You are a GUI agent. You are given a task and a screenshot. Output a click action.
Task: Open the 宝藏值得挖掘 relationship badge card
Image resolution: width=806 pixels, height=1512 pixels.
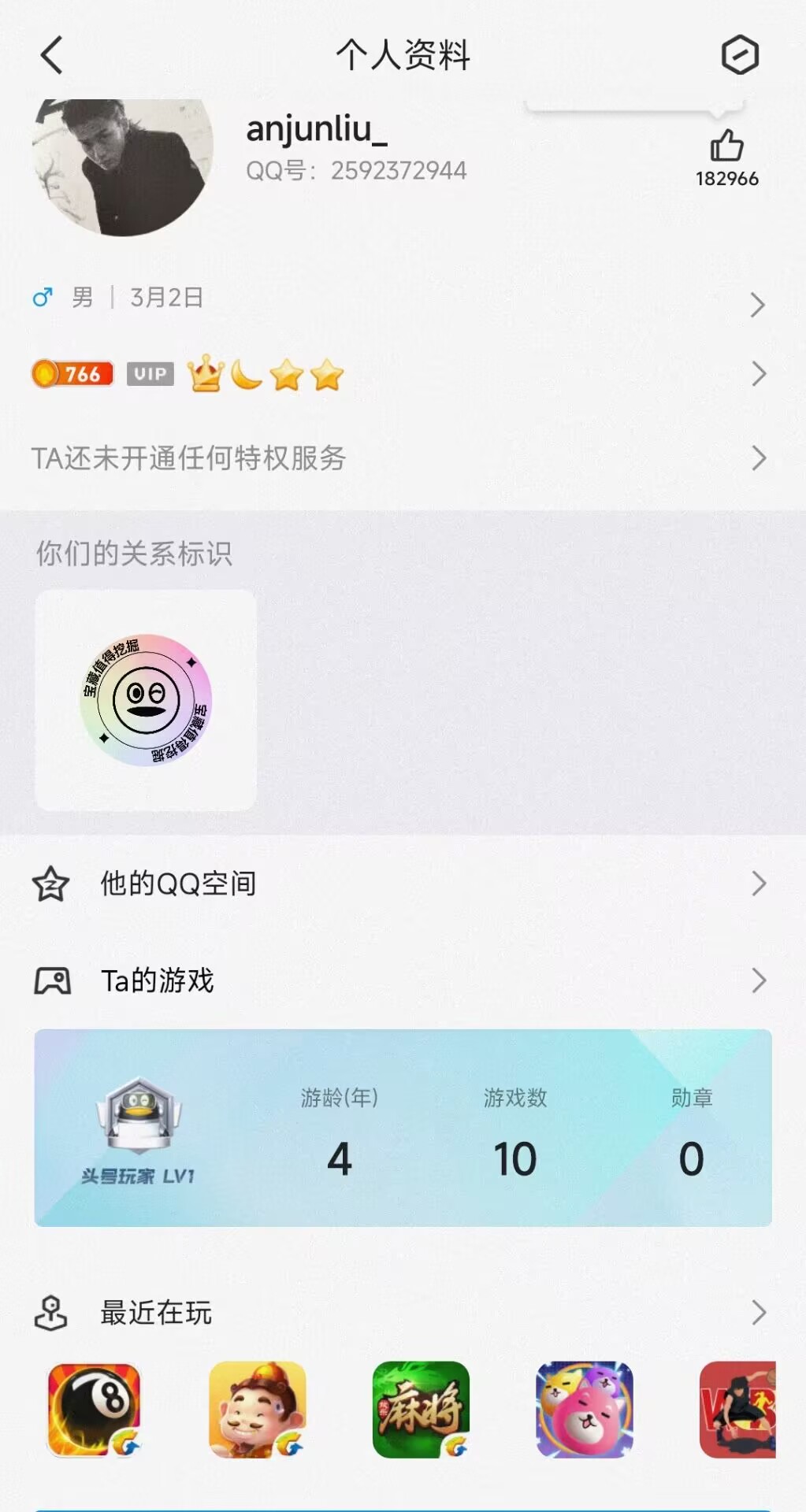146,700
